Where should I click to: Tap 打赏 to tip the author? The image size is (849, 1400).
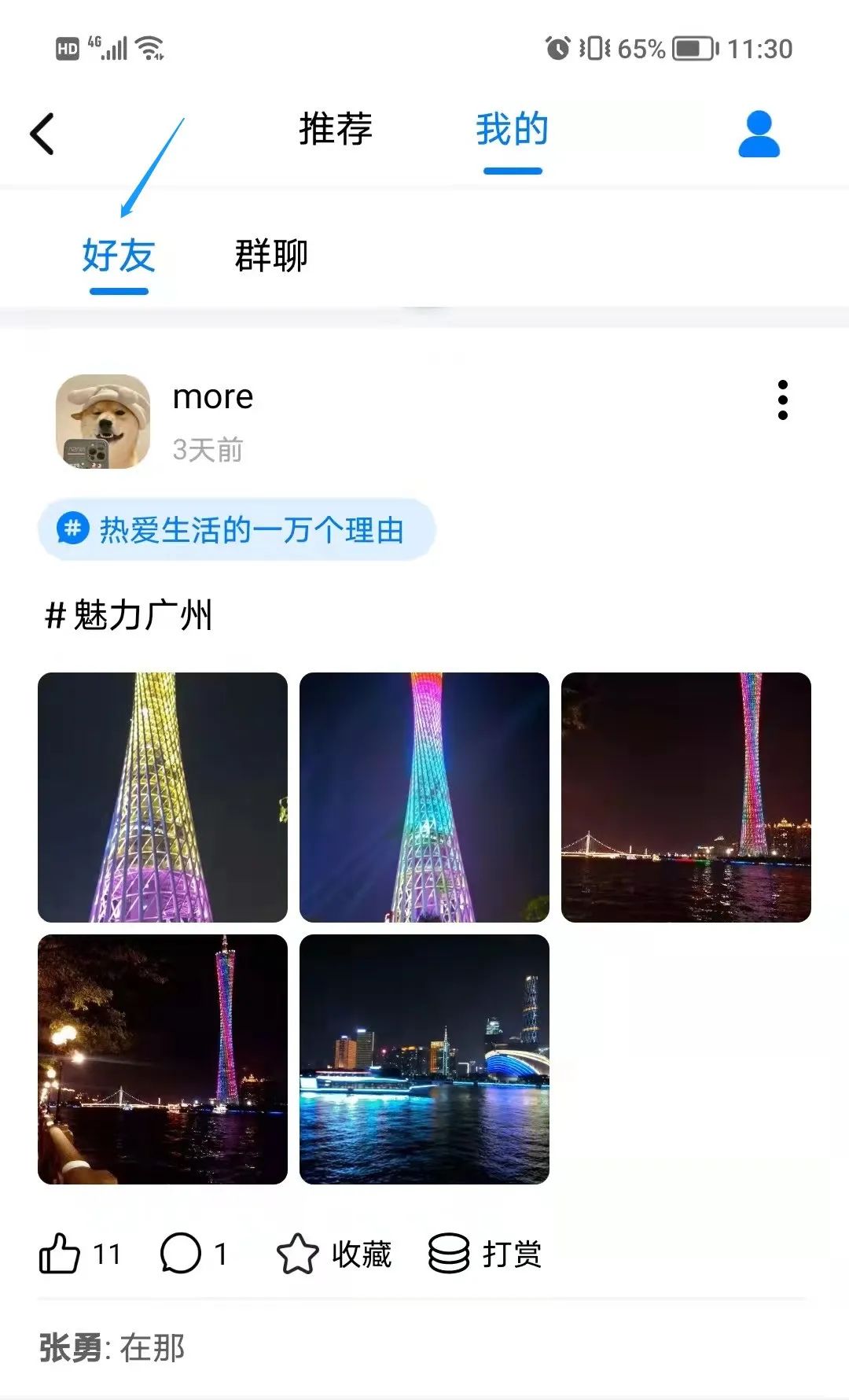(x=485, y=1253)
